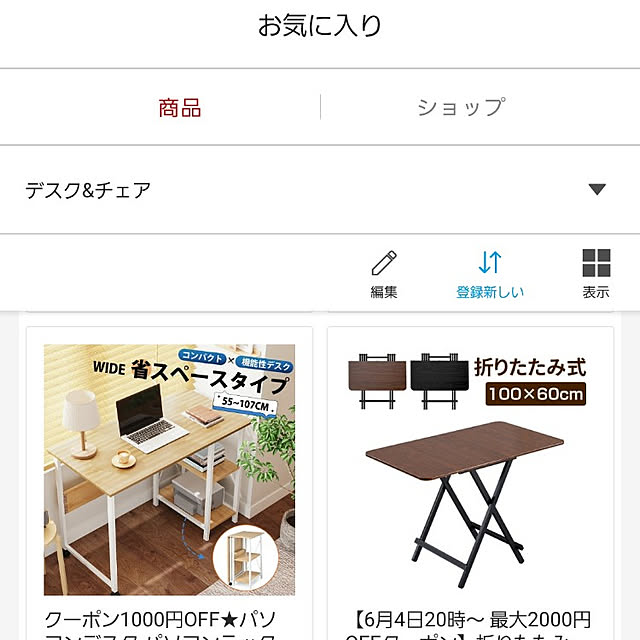Open the 省スペースタイプ desk product card

click(169, 470)
